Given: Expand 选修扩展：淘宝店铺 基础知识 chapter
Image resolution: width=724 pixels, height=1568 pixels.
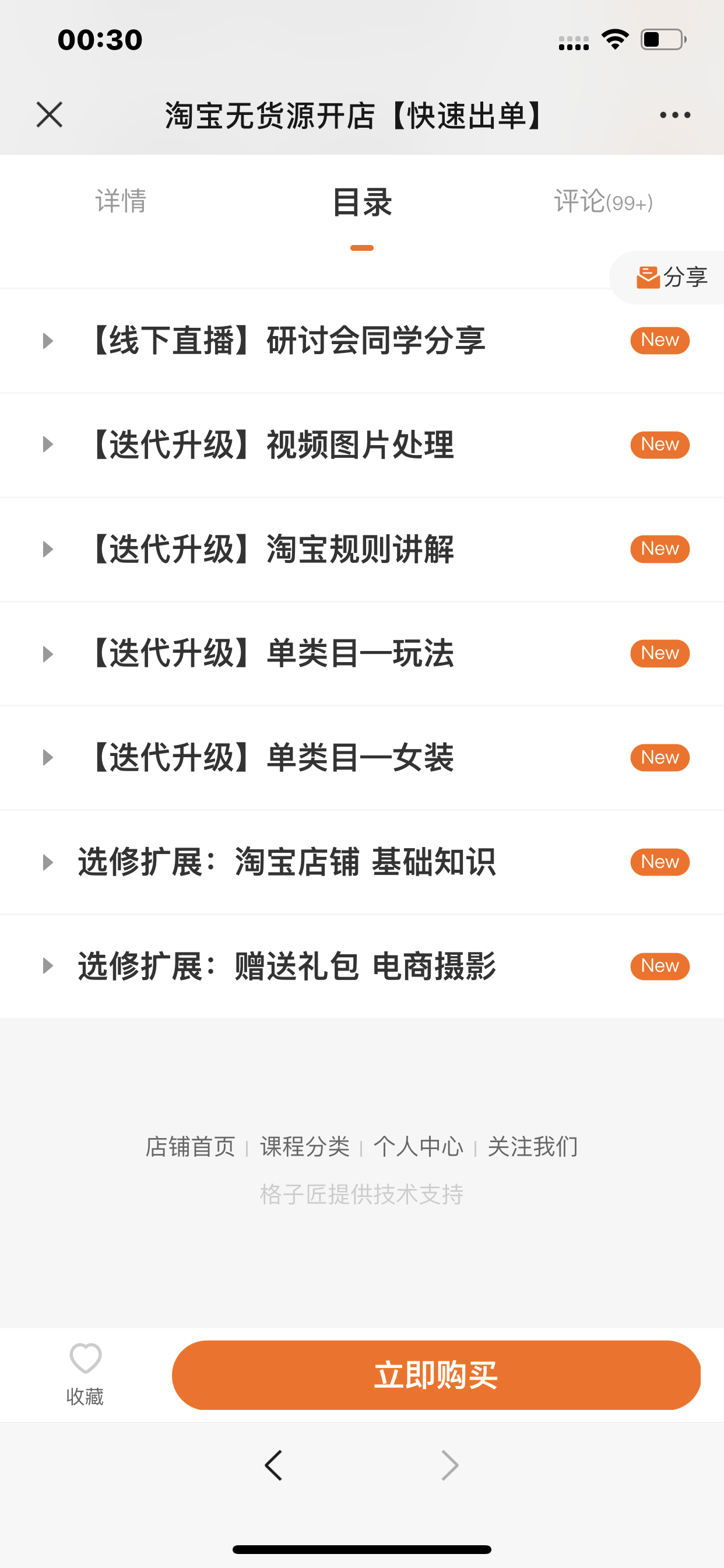Looking at the screenshot, I should [362, 863].
